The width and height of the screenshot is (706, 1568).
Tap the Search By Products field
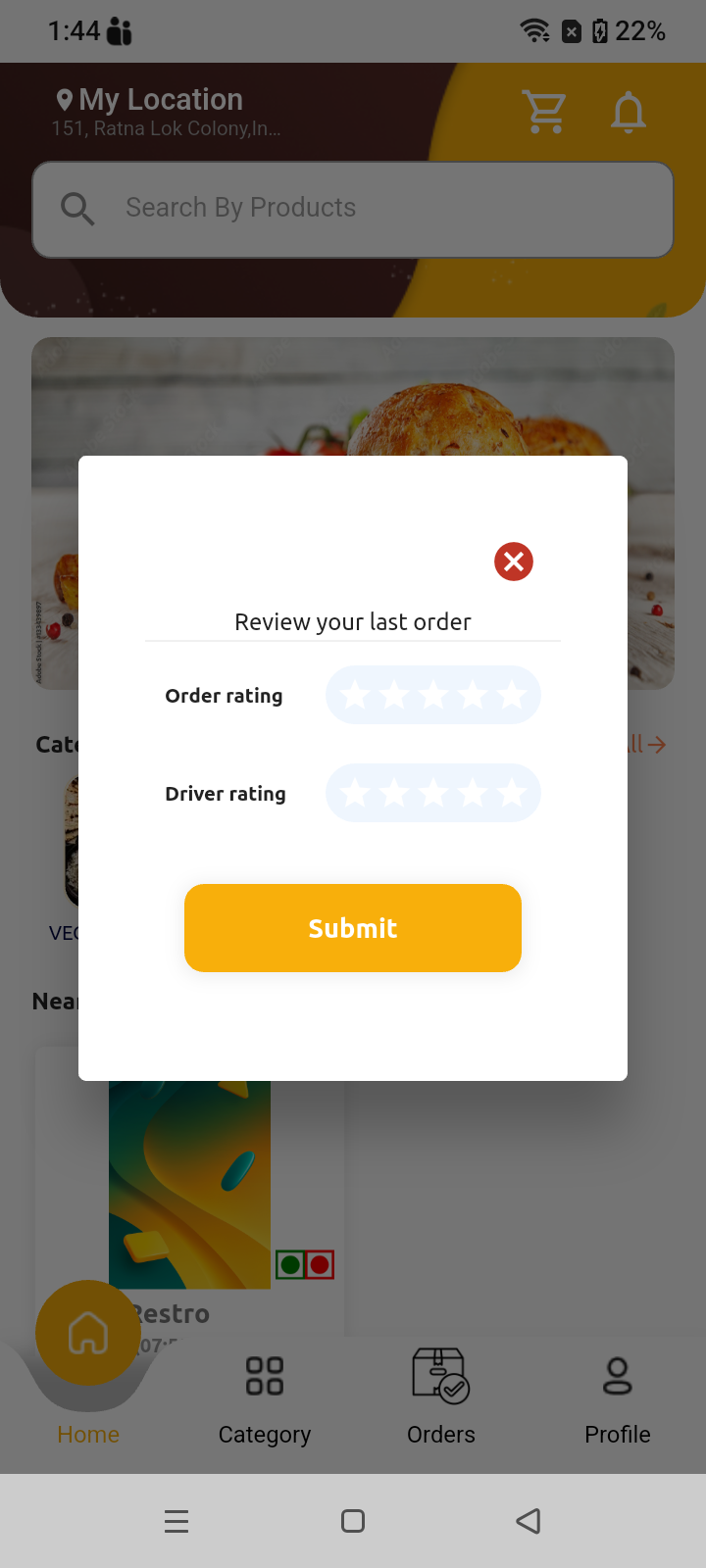[x=353, y=209]
